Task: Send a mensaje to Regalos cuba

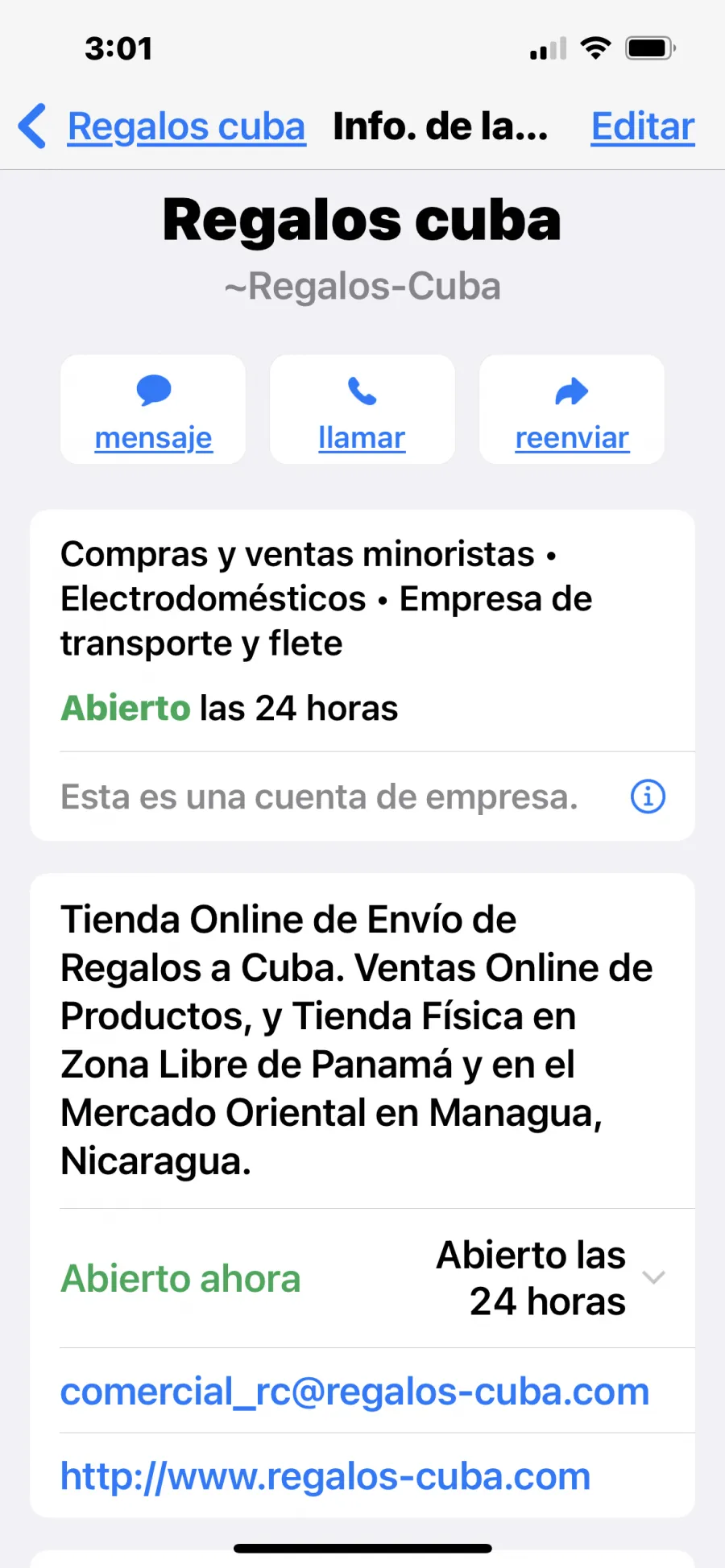Action: pyautogui.click(x=153, y=409)
